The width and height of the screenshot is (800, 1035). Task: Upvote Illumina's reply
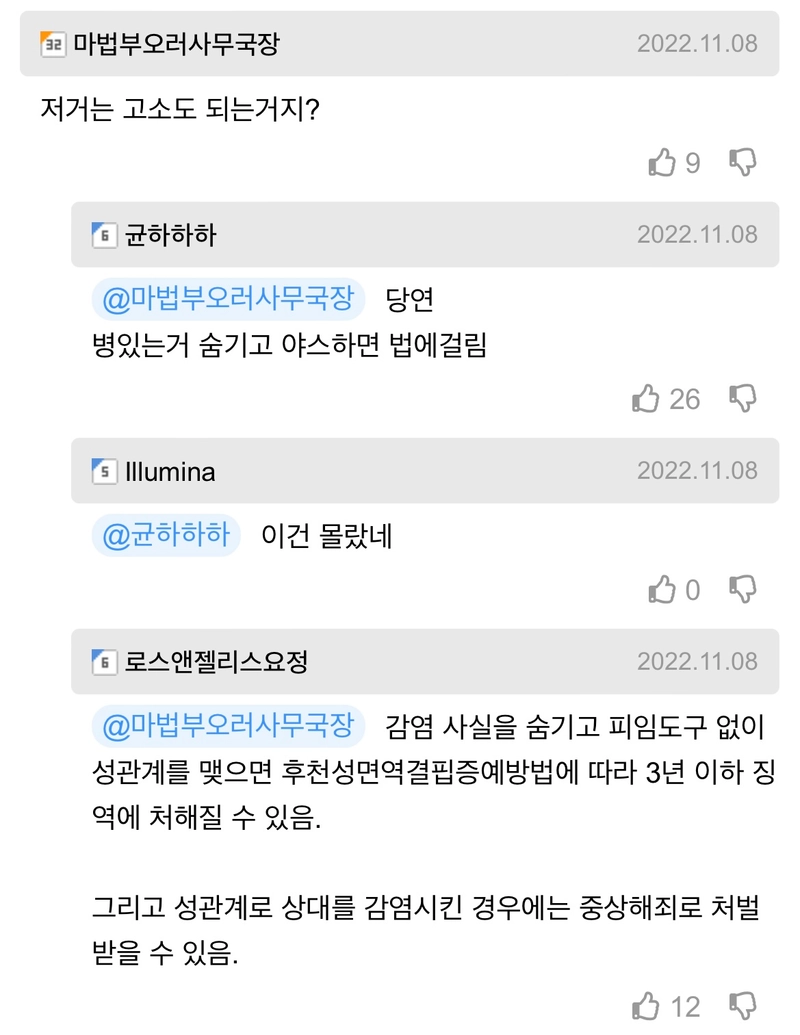(663, 589)
